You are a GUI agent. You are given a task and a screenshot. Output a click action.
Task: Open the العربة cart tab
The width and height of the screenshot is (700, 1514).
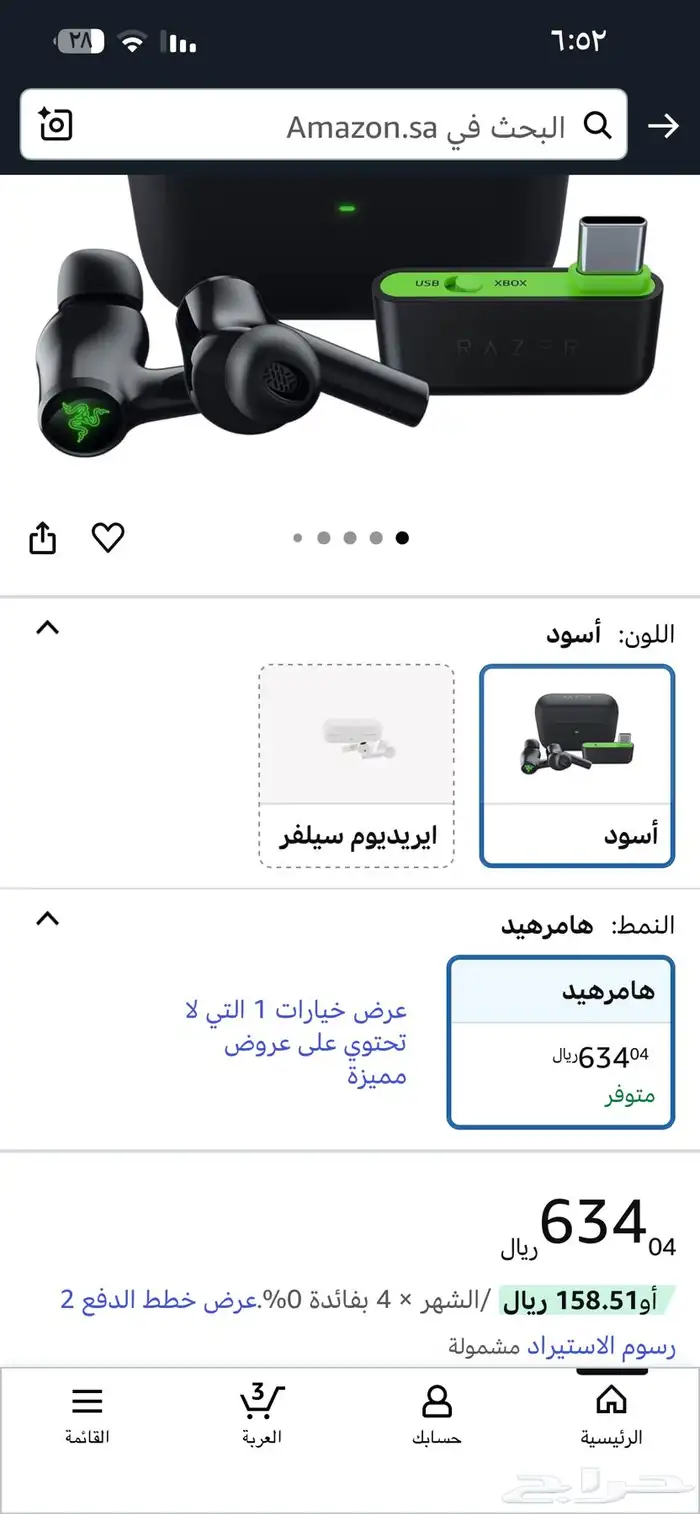(x=262, y=1415)
